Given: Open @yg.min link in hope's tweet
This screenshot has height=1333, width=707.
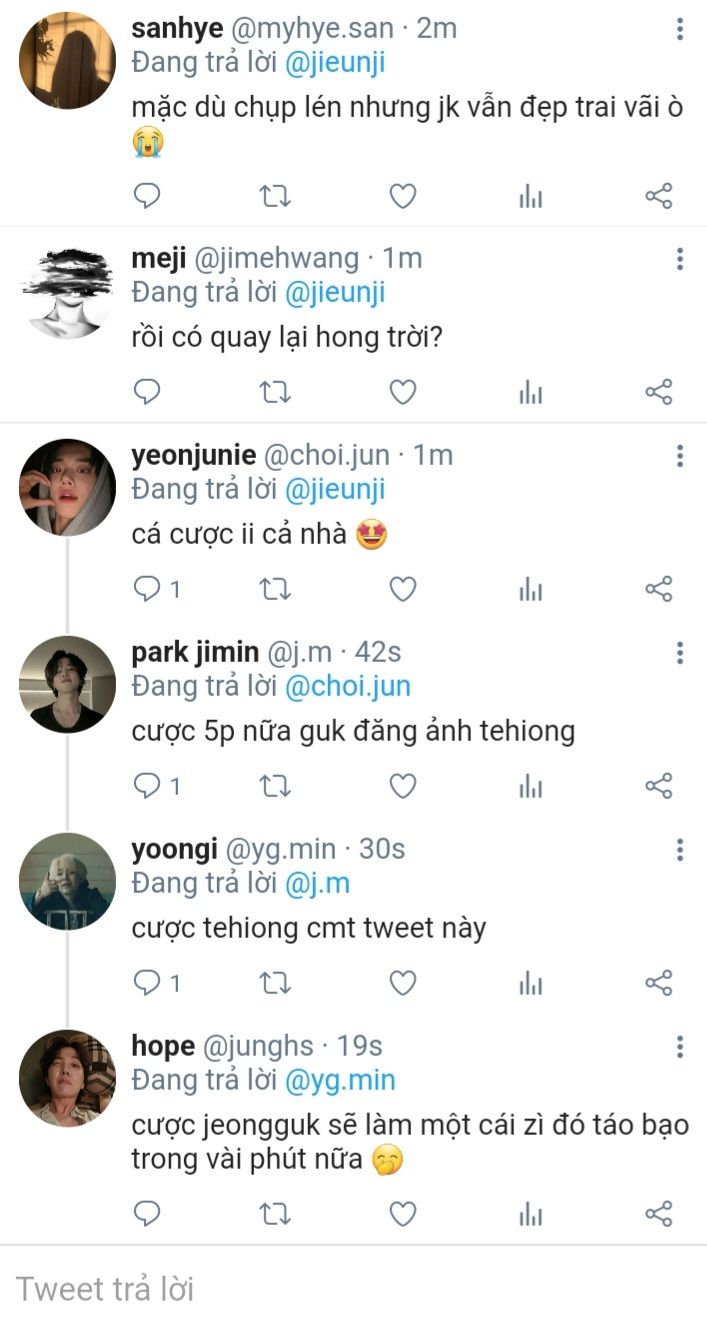Looking at the screenshot, I should pyautogui.click(x=340, y=1081).
